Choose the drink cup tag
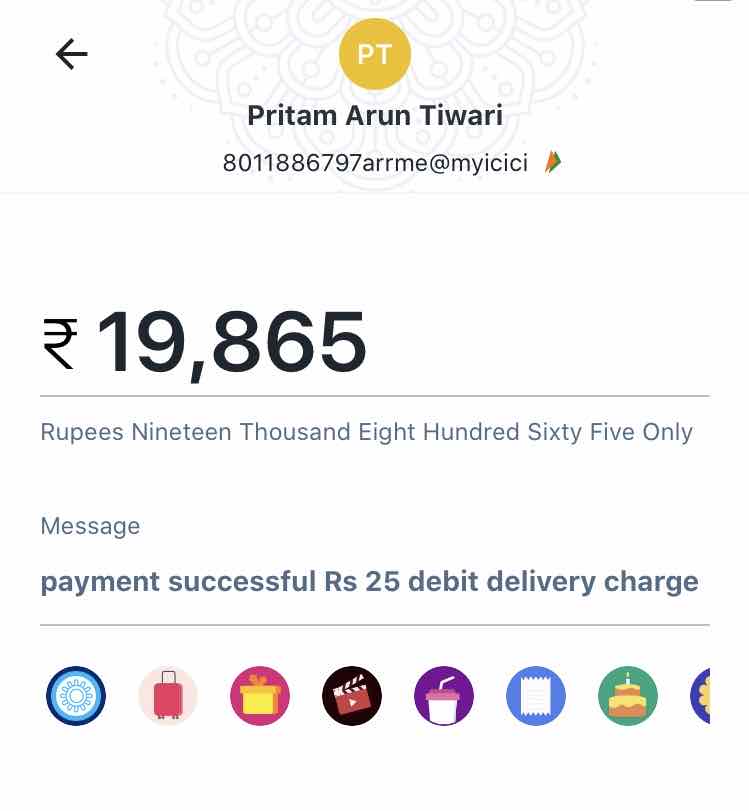Viewport: 749px width, 811px height. click(444, 695)
